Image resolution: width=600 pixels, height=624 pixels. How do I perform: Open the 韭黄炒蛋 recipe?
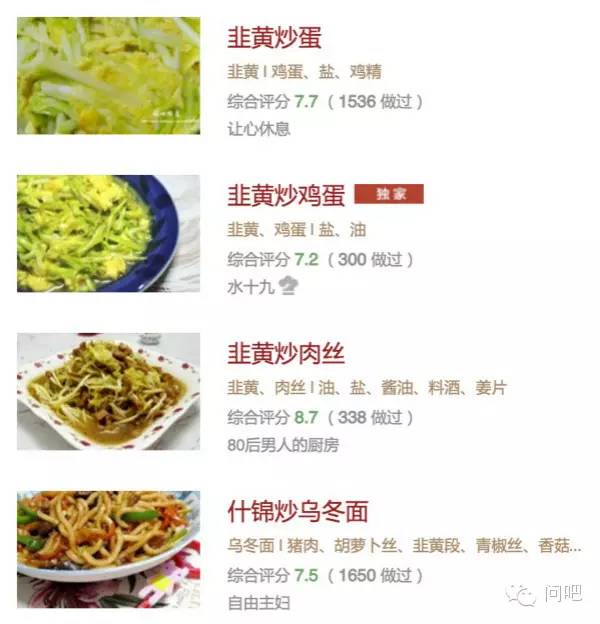[274, 39]
